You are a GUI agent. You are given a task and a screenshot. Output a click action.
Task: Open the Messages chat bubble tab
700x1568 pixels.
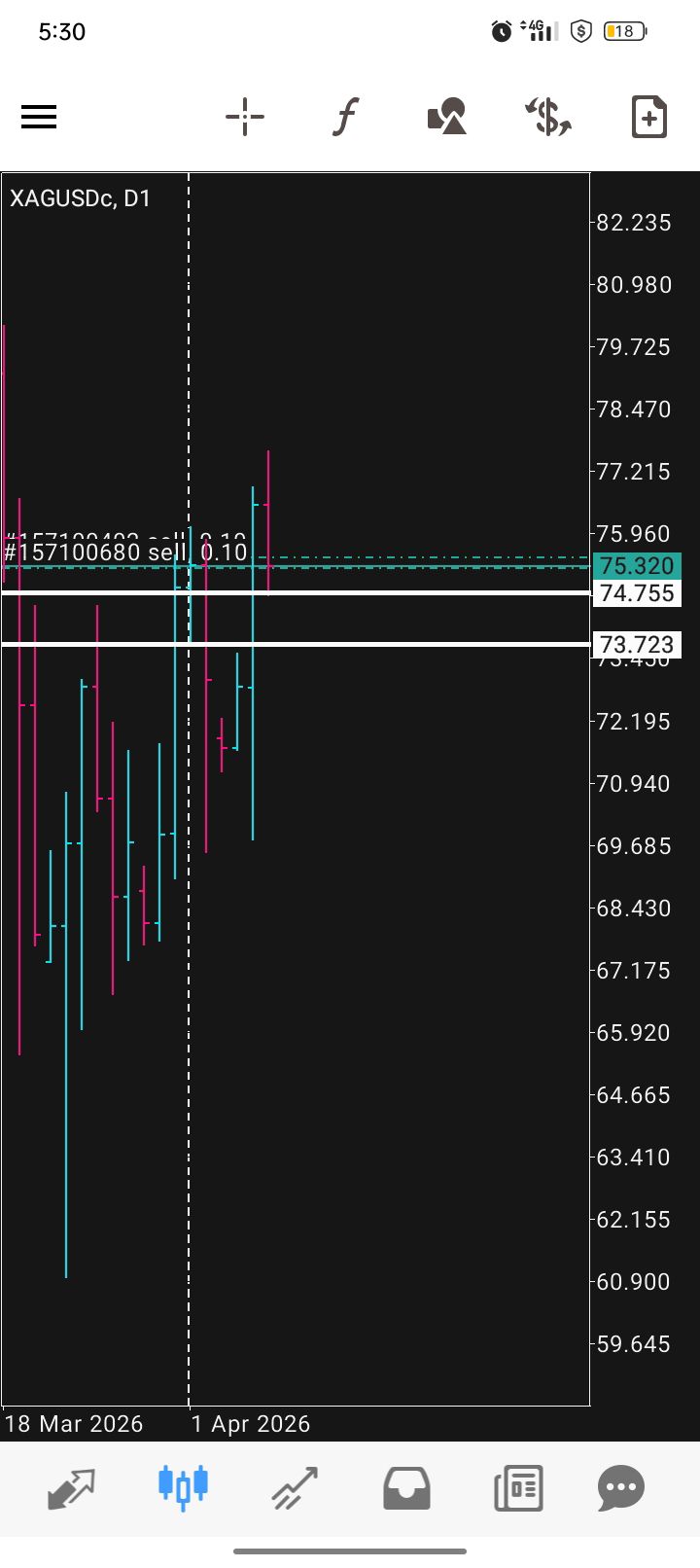pyautogui.click(x=621, y=1488)
